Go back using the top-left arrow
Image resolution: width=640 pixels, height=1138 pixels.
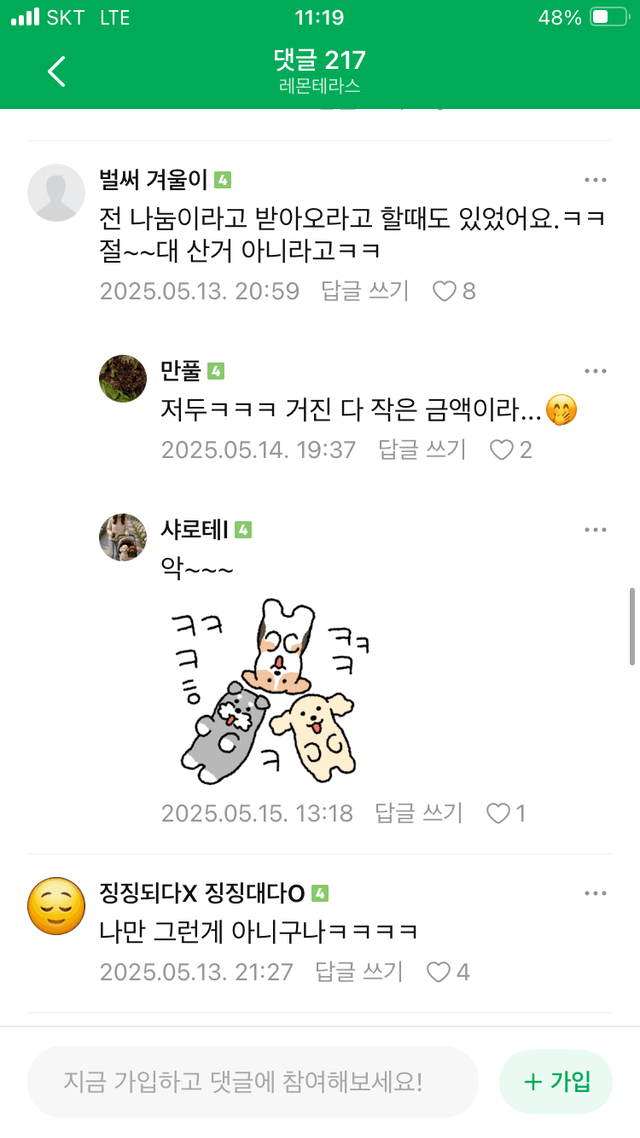[57, 71]
